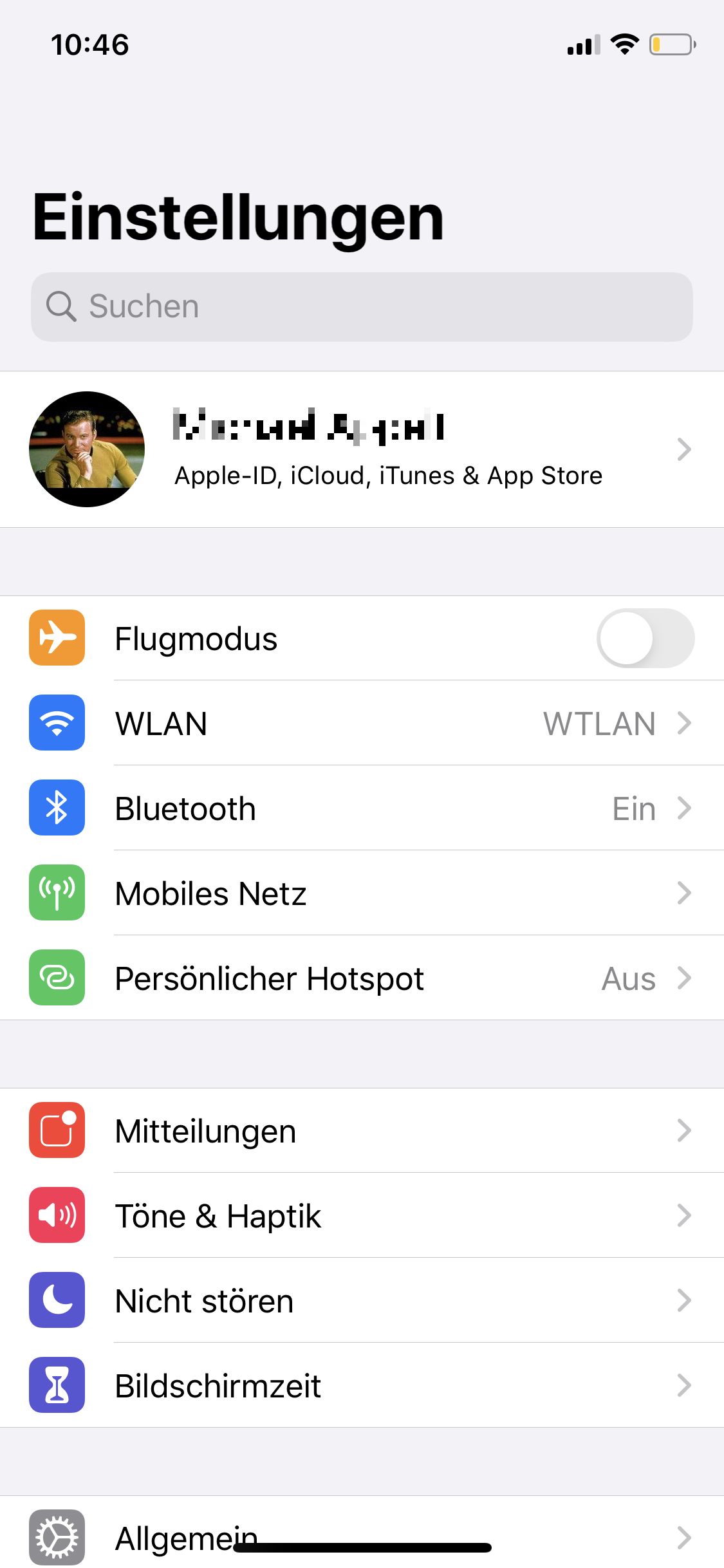
Task: Open Allgemein settings
Action: tap(362, 1535)
